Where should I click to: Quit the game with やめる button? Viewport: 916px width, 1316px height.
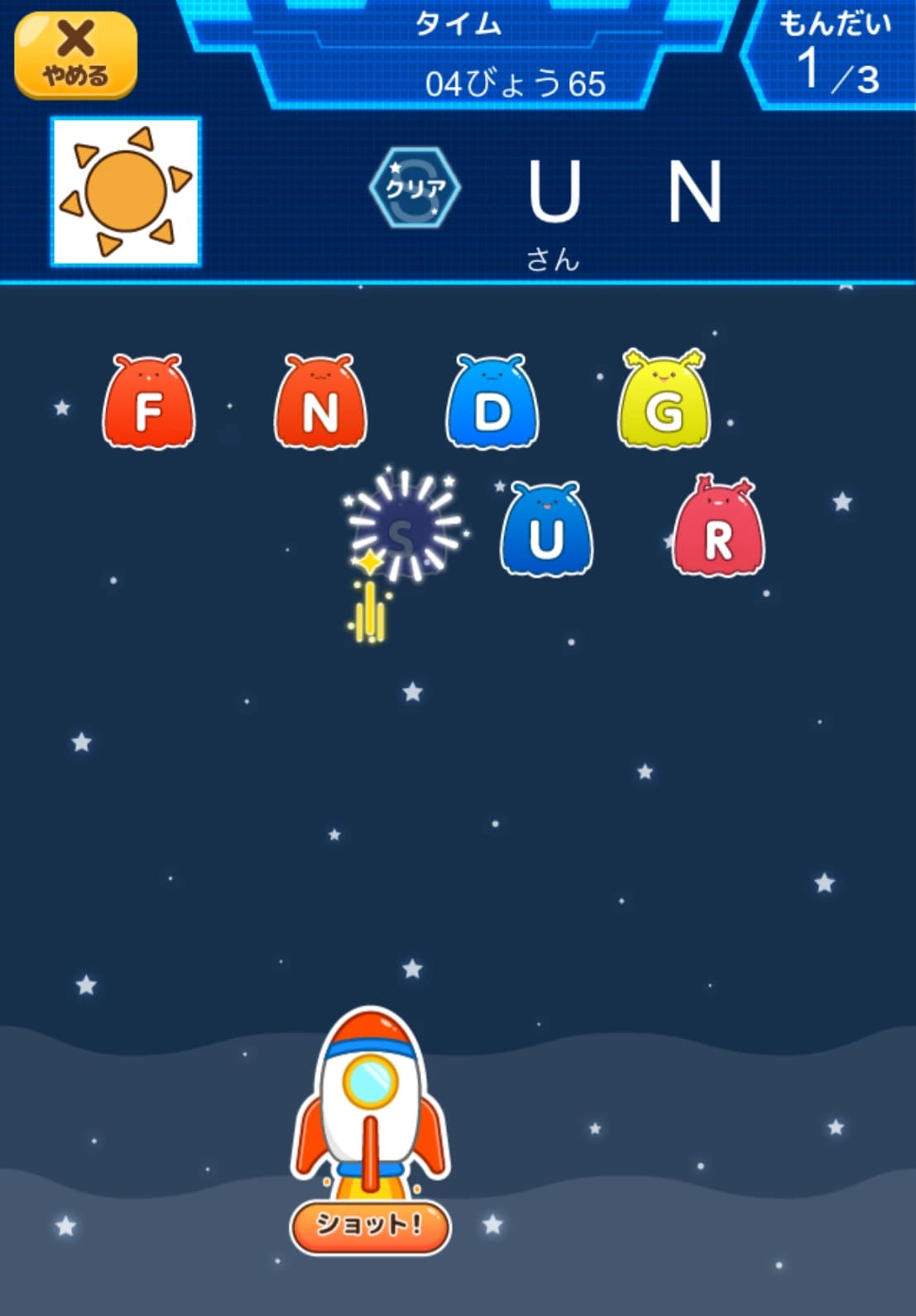[75, 55]
